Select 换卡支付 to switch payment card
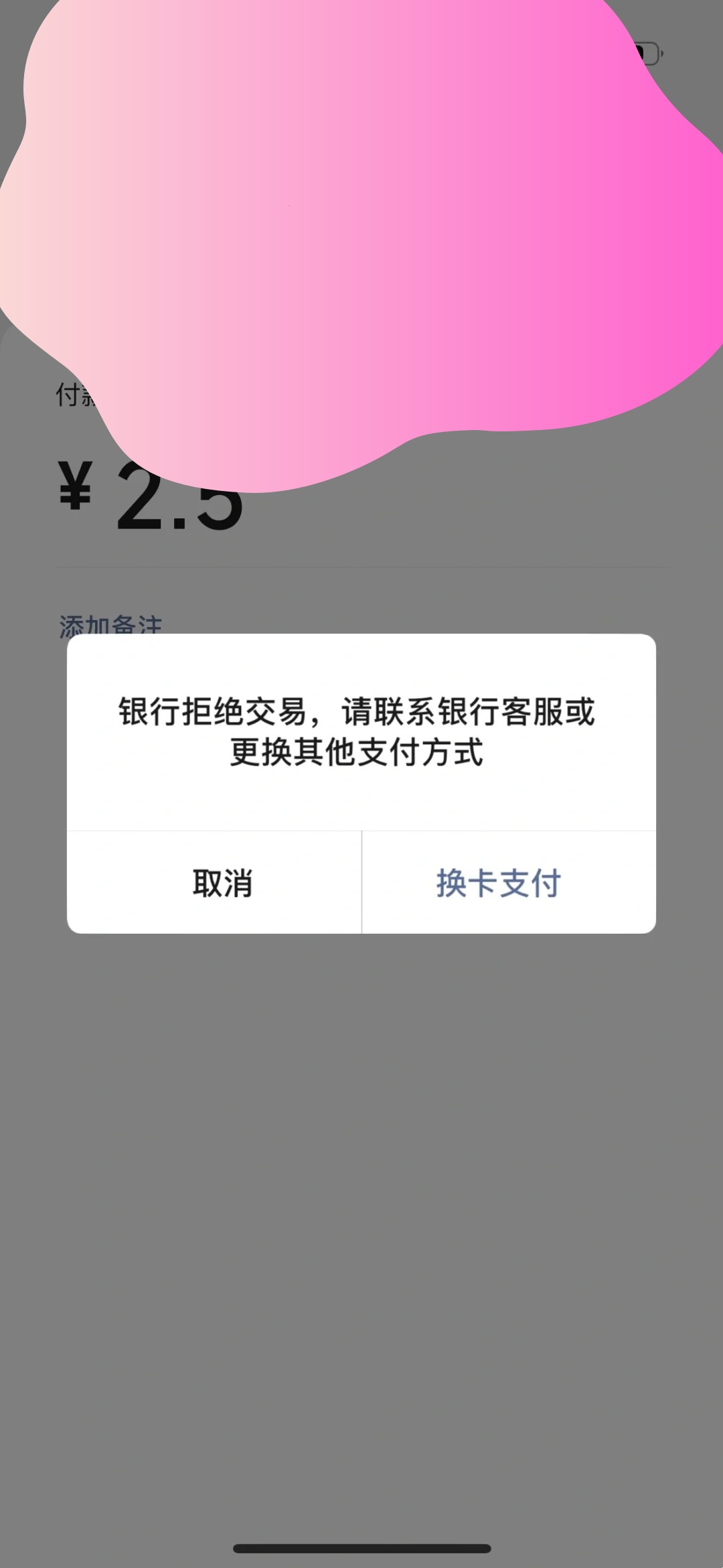The height and width of the screenshot is (1568, 723). click(499, 883)
